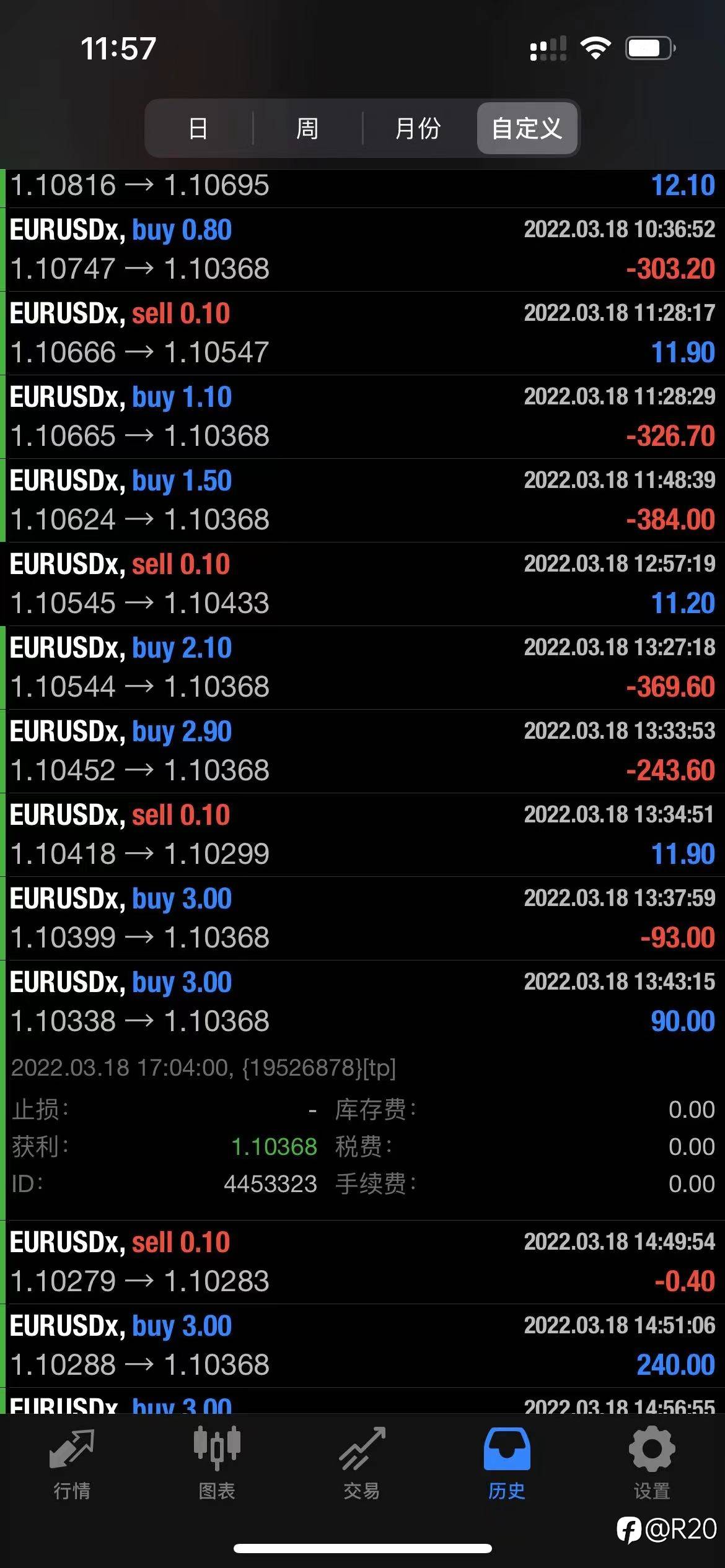
Task: Expand the buy 1.10 trade at 11:28:29
Action: [x=362, y=417]
